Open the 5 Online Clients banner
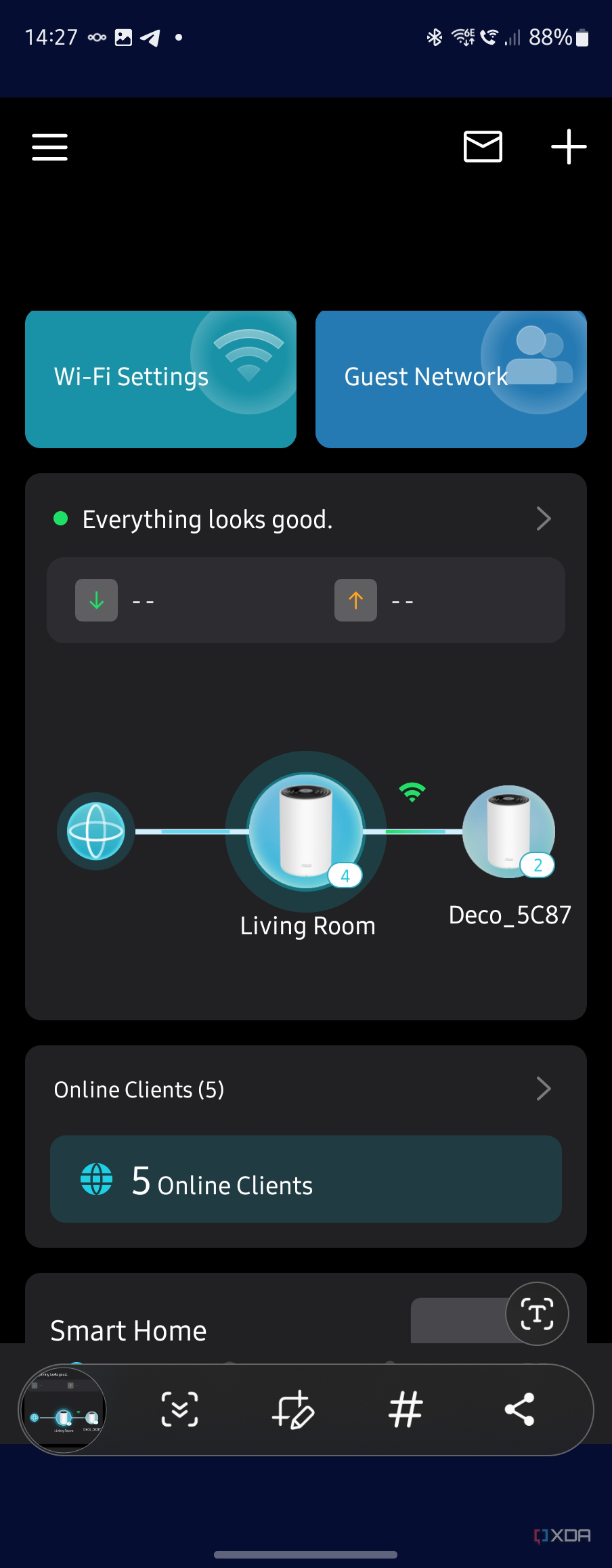Viewport: 612px width, 1568px height. tap(306, 1179)
